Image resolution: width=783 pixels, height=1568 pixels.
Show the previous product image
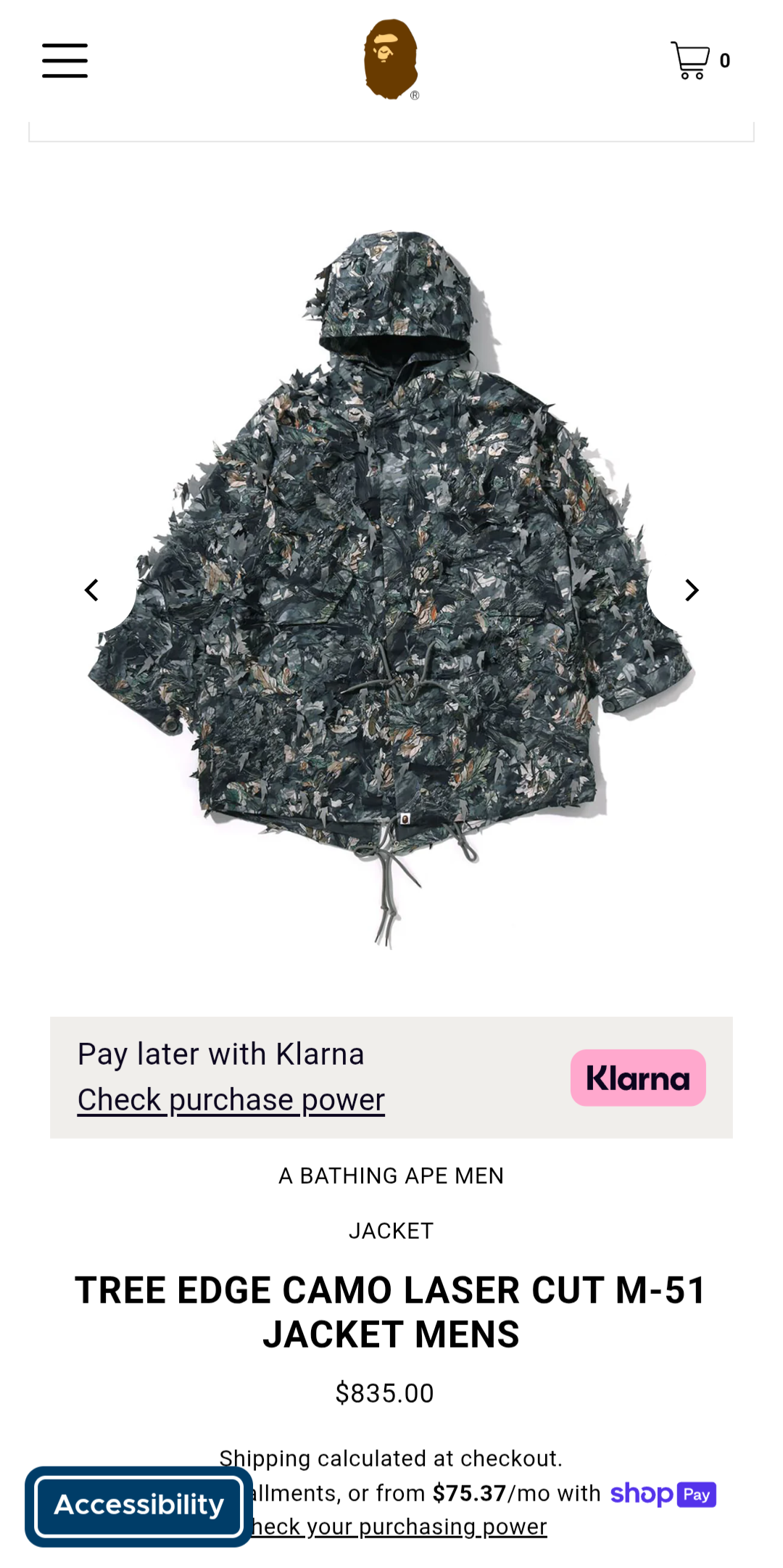[x=92, y=590]
